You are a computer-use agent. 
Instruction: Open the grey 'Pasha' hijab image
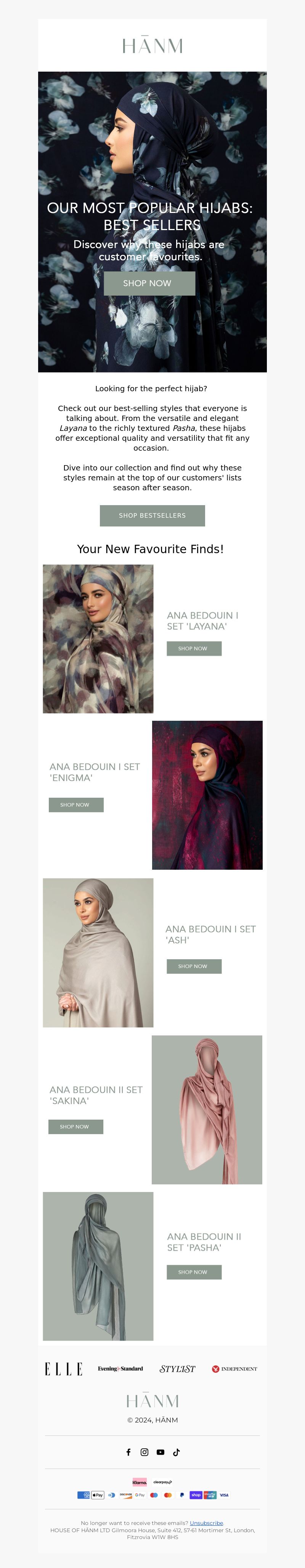[98, 1266]
